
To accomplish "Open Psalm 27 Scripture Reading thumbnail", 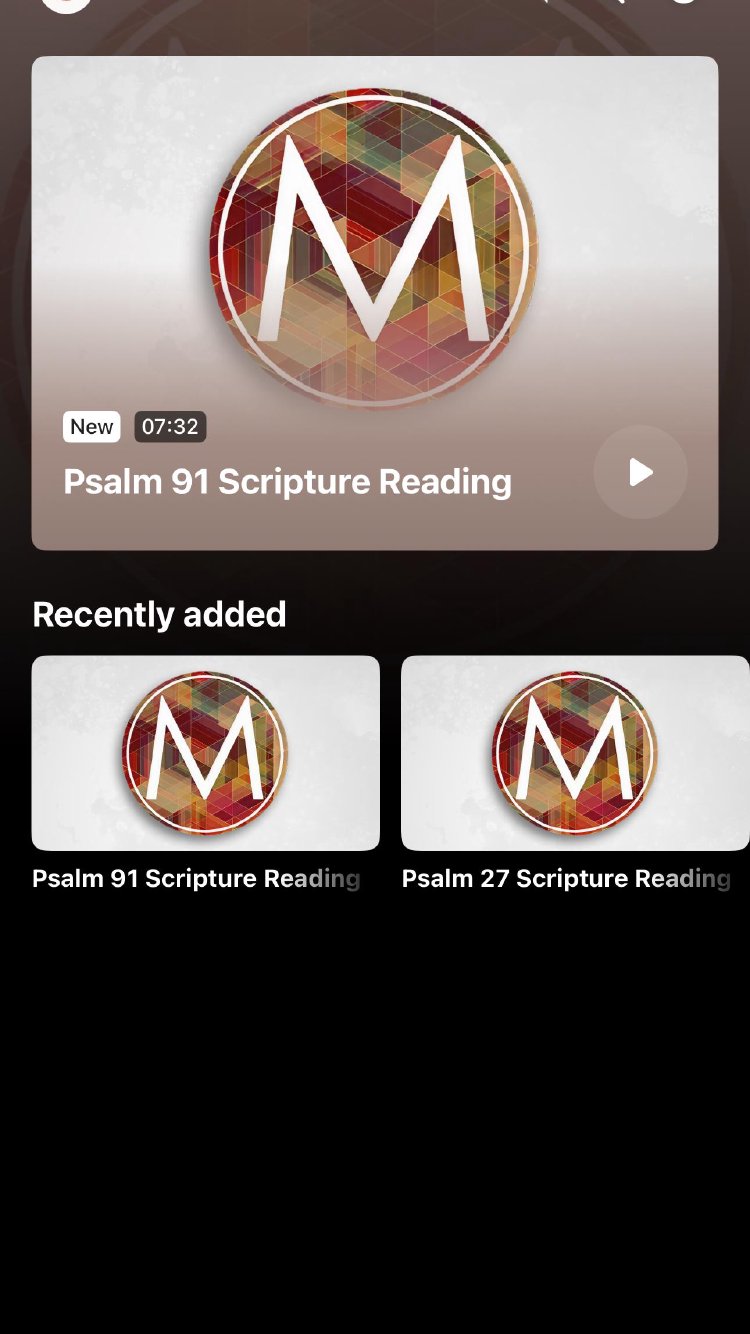I will pyautogui.click(x=574, y=753).
